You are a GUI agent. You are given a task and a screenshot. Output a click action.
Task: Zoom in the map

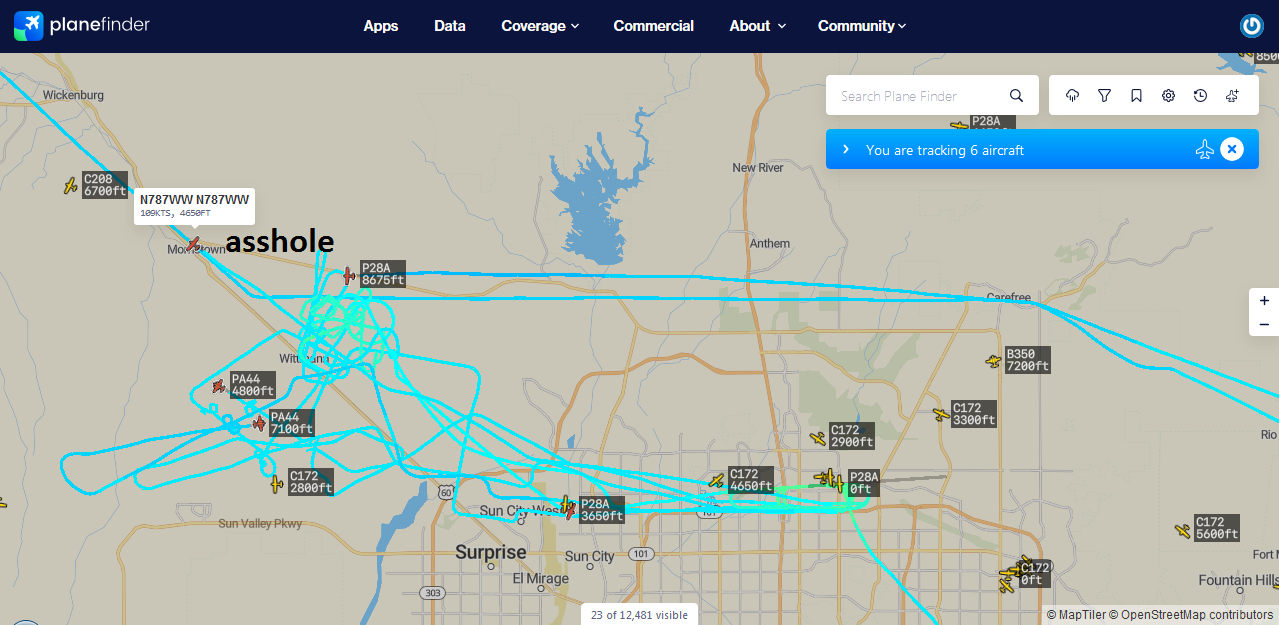coord(1264,301)
